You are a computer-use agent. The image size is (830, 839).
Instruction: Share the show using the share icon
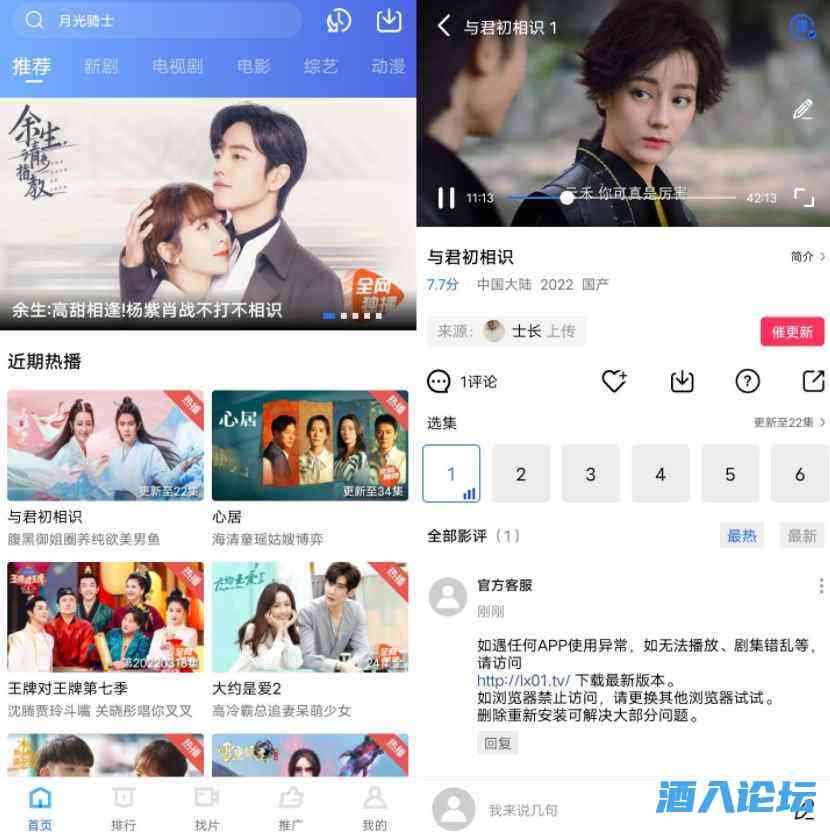click(x=814, y=381)
